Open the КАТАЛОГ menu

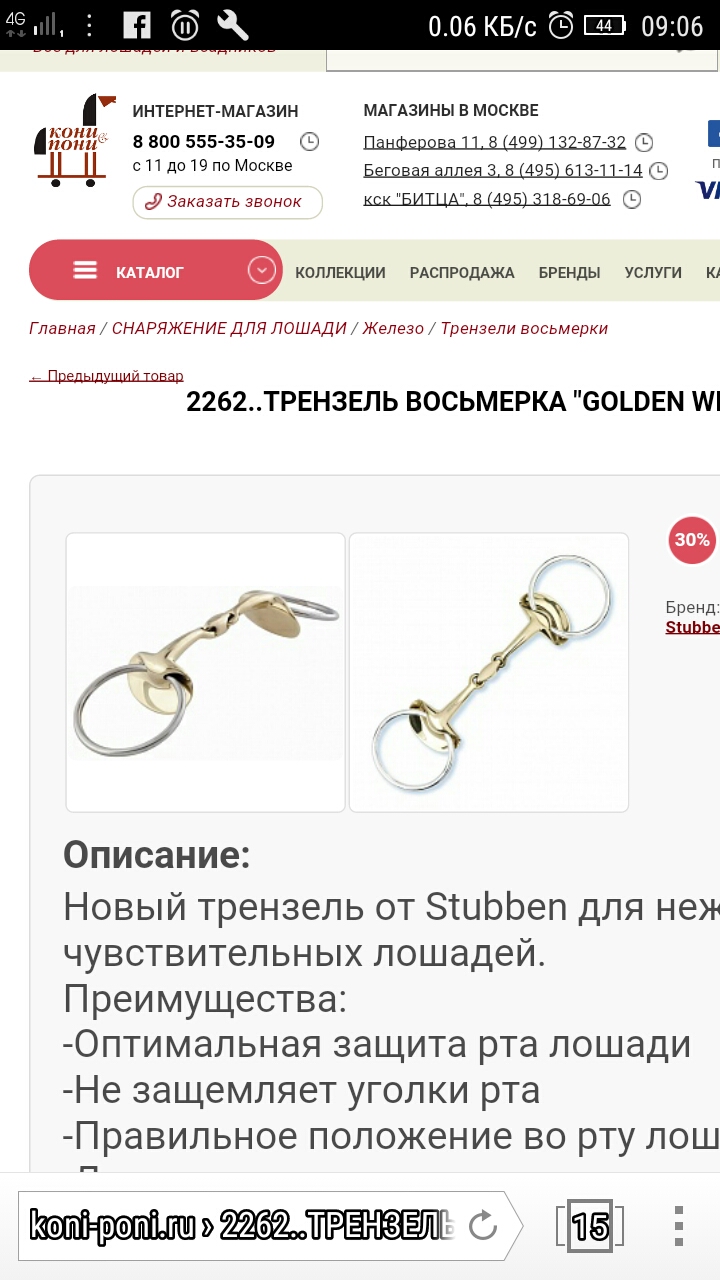(155, 270)
